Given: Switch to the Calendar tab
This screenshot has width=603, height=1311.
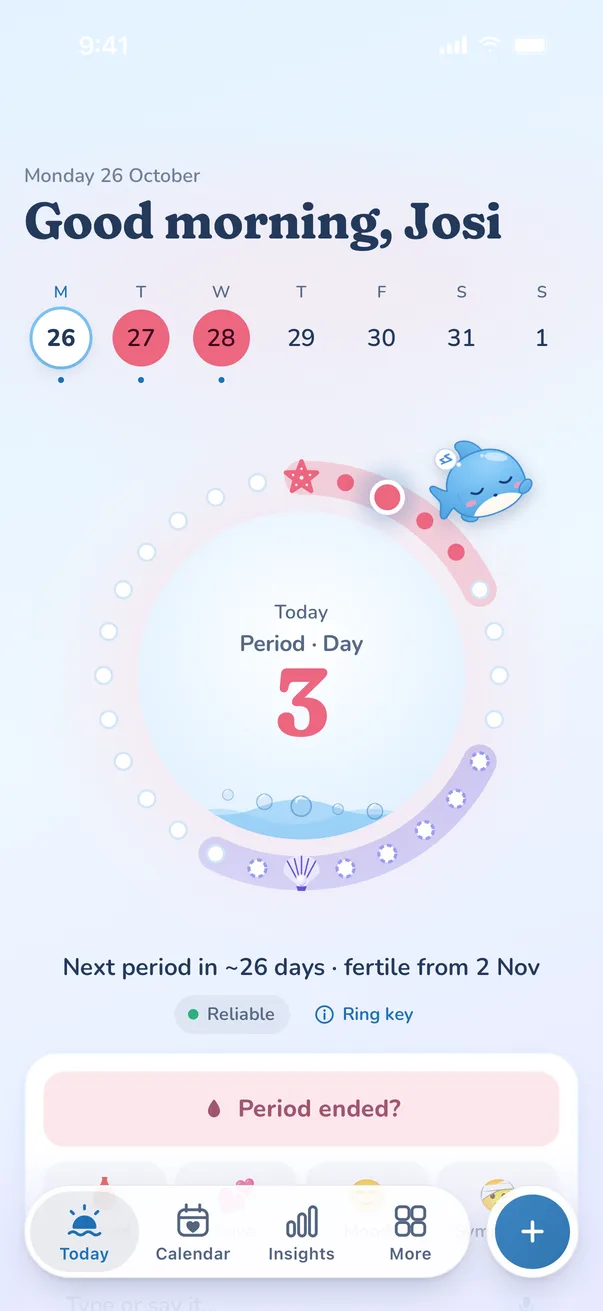Looking at the screenshot, I should pos(193,1233).
